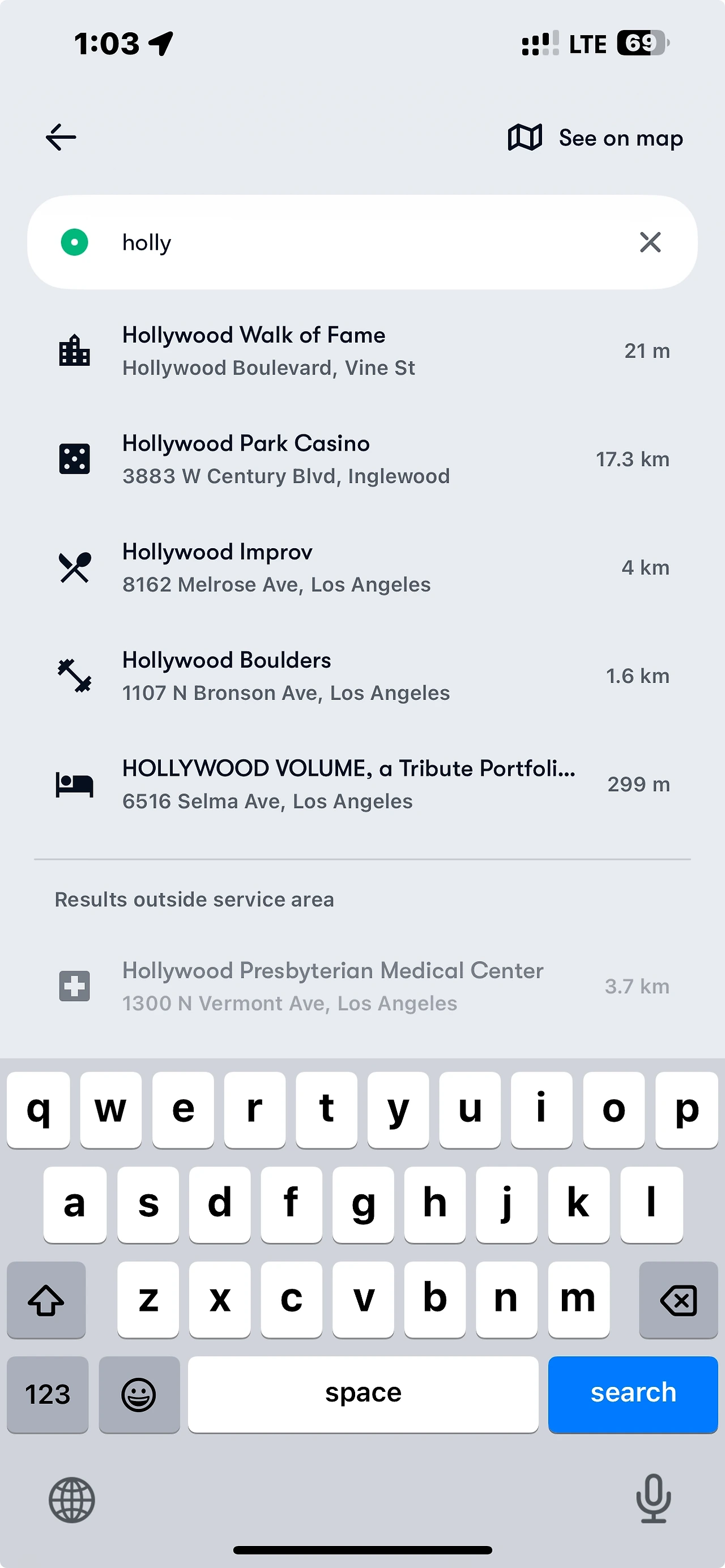The height and width of the screenshot is (1568, 725).
Task: Open See on map view
Action: tap(595, 138)
